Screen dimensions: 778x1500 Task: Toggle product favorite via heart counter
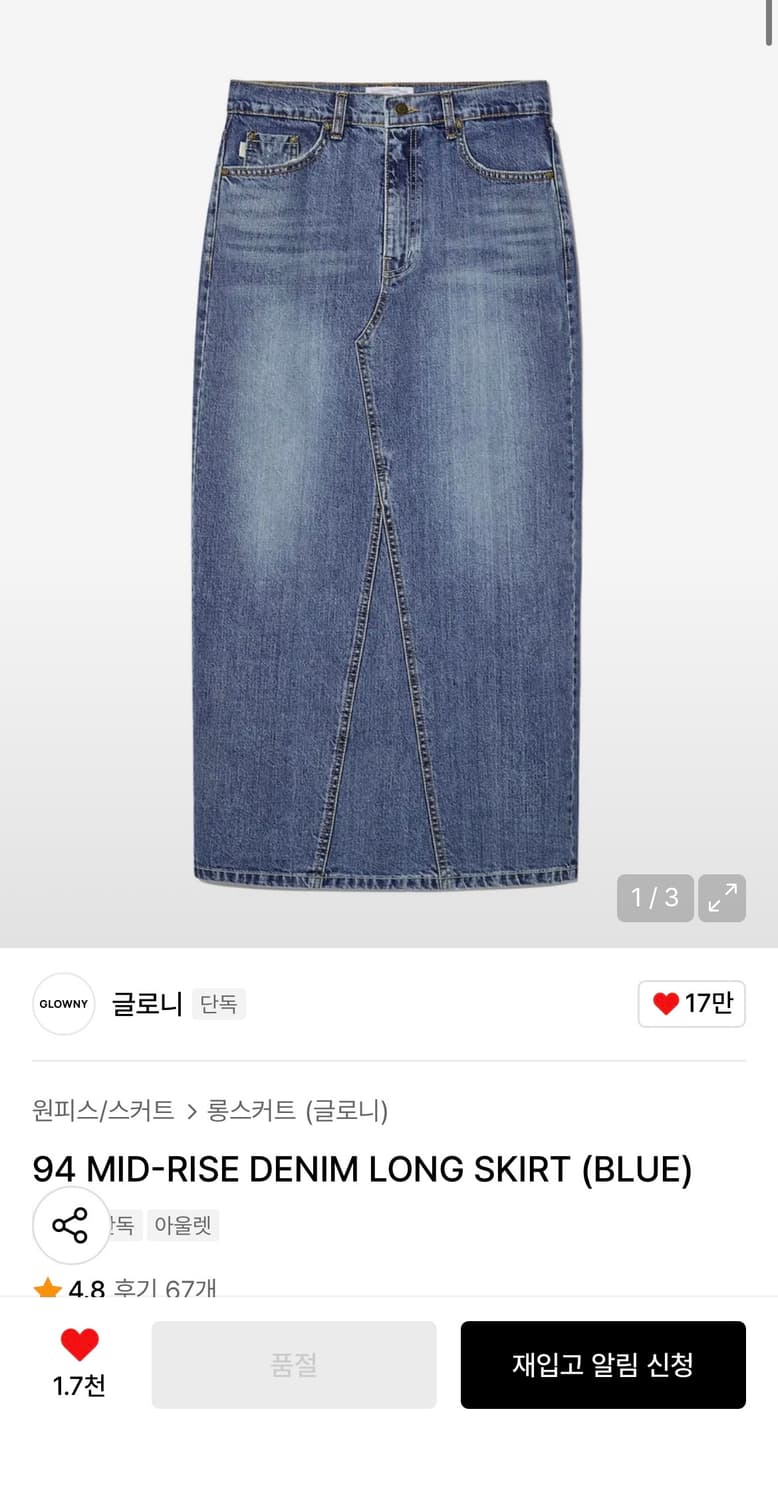80,1363
